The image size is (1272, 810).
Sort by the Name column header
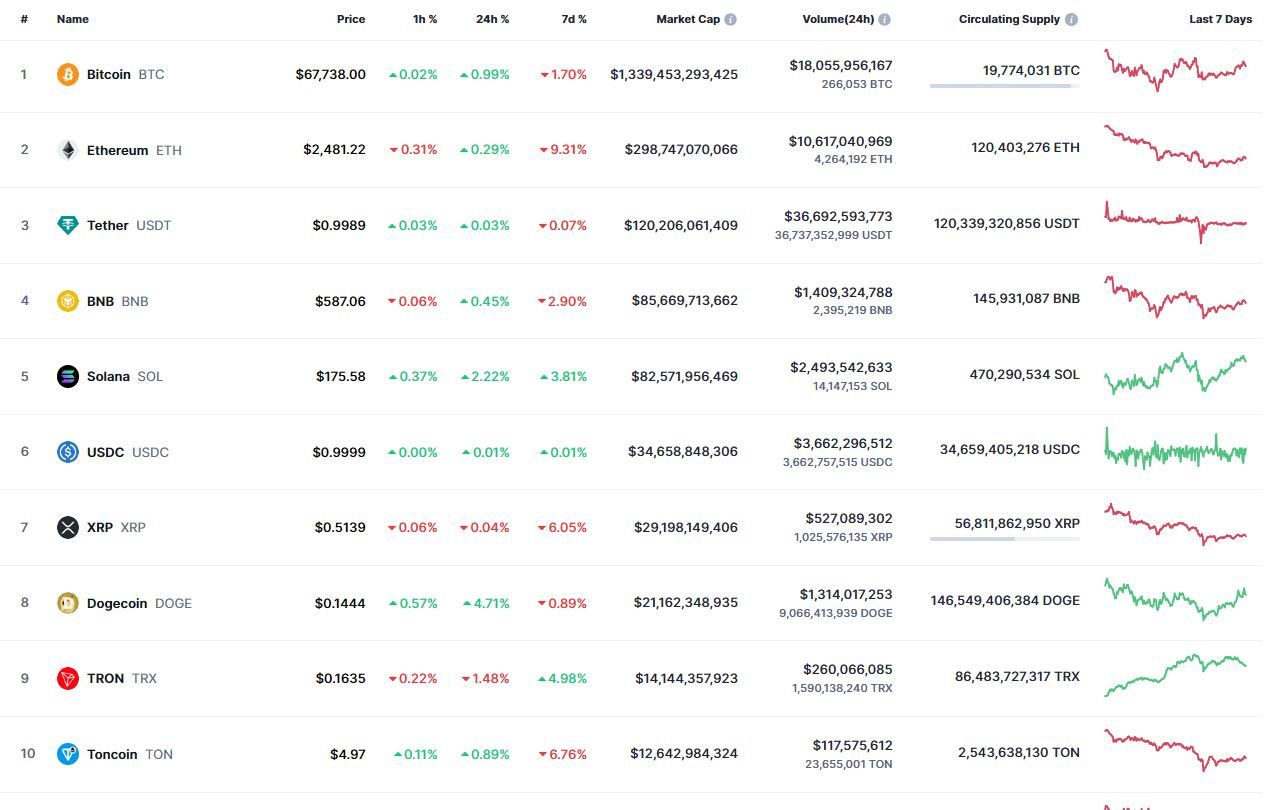pos(72,19)
